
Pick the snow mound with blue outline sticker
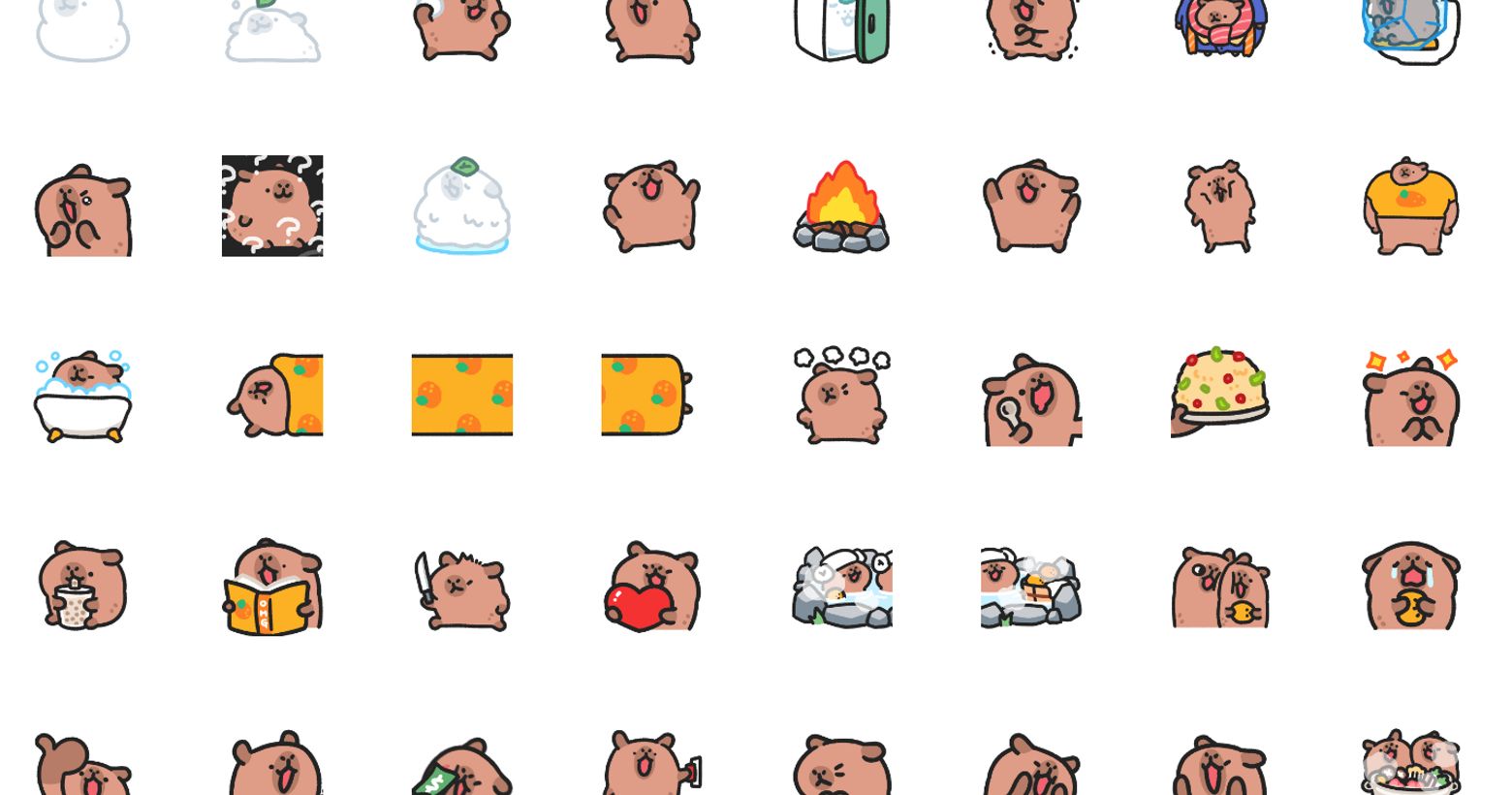(x=461, y=206)
